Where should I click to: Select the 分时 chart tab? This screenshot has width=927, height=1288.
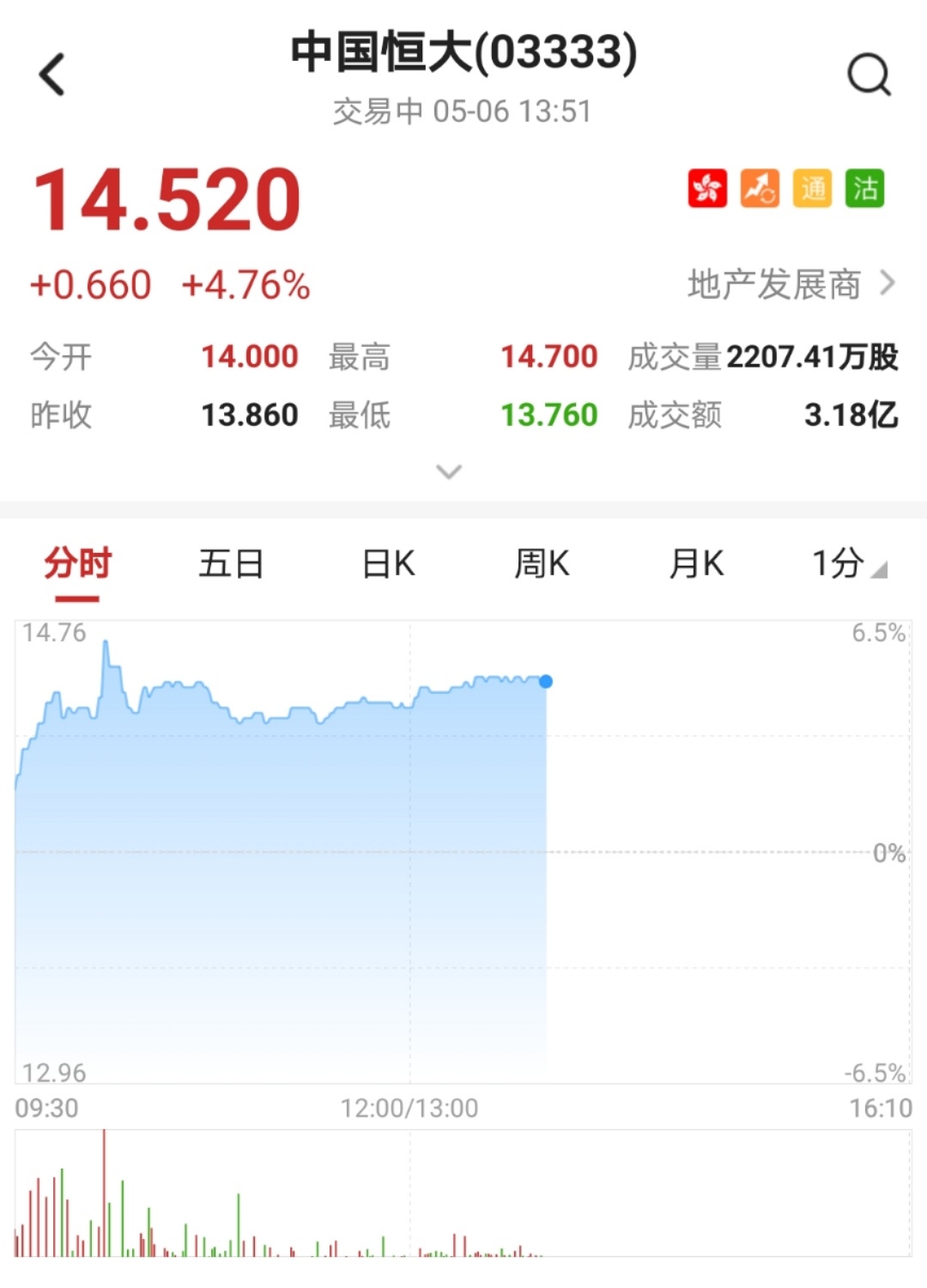tap(78, 564)
